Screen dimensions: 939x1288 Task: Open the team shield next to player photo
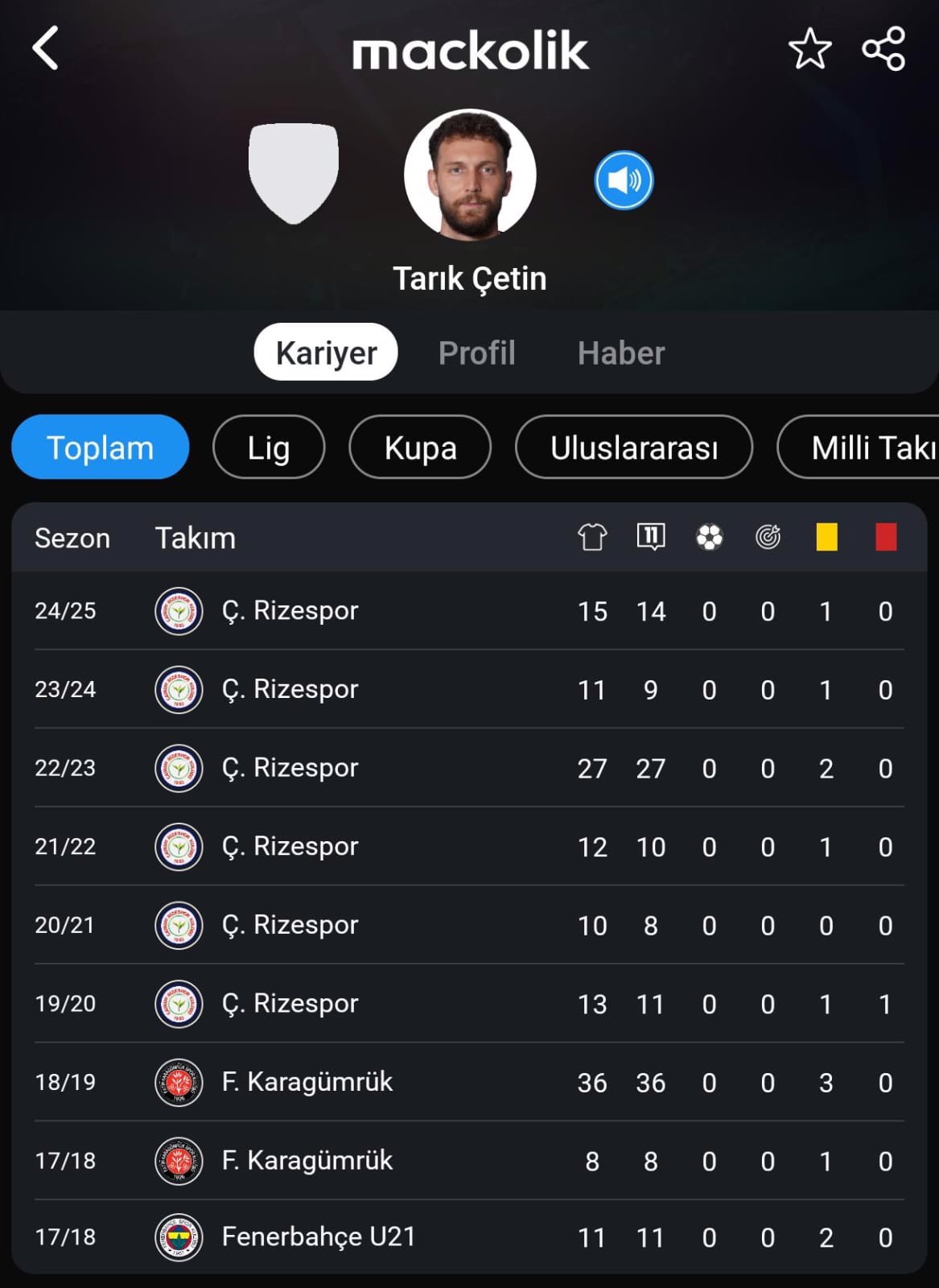point(294,173)
